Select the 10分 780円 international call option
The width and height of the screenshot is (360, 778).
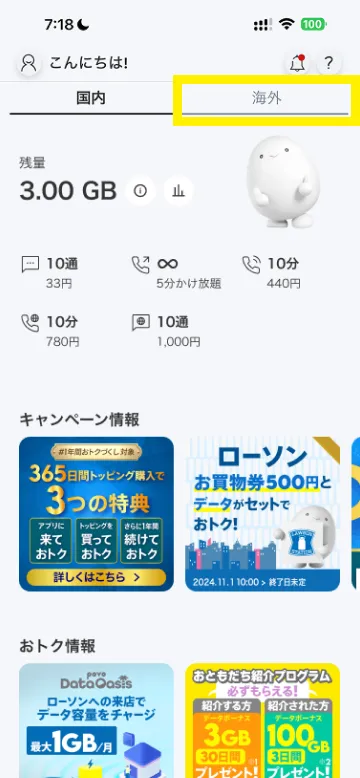[51, 330]
